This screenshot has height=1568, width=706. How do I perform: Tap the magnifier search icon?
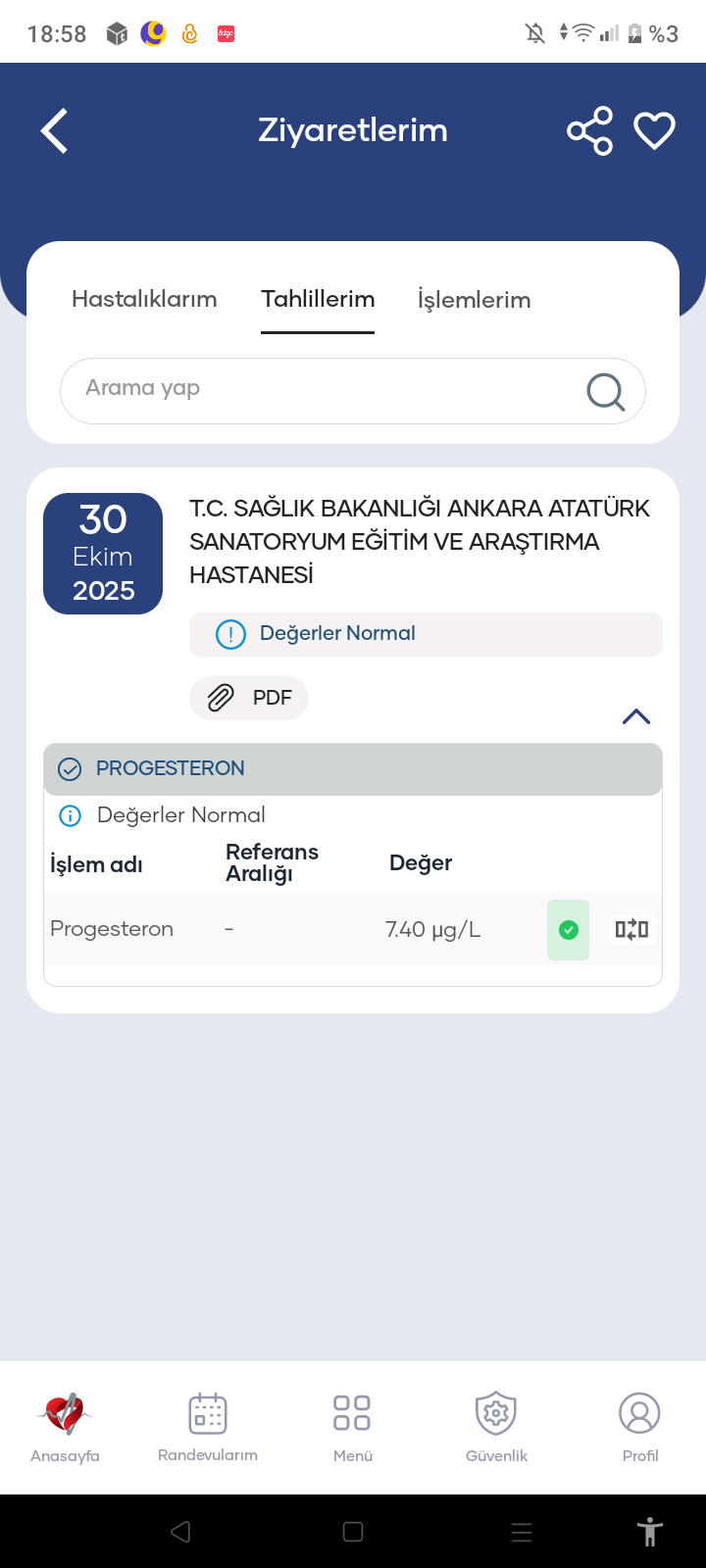click(x=606, y=391)
